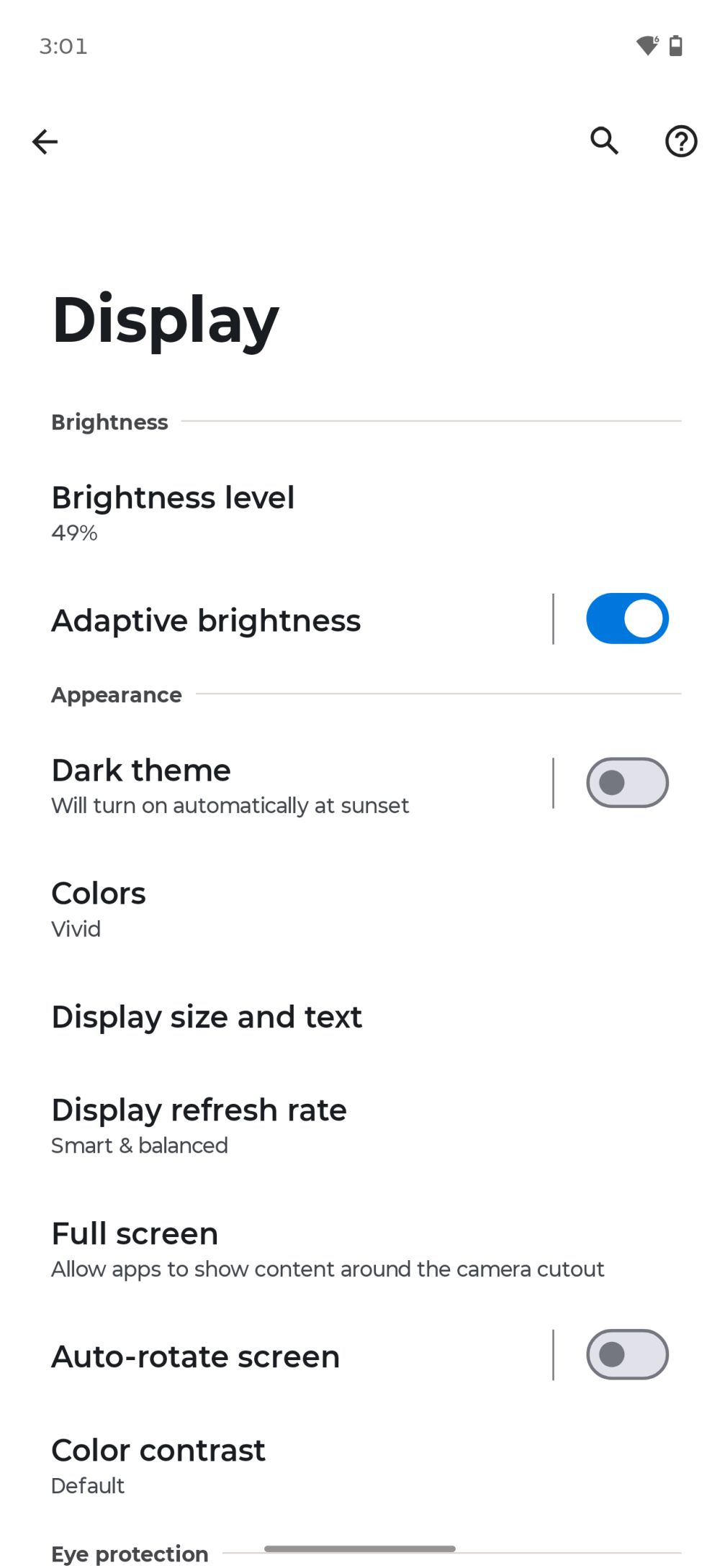Screen dimensions: 720x1568
Task: Open Color contrast setting
Action: tap(158, 1465)
